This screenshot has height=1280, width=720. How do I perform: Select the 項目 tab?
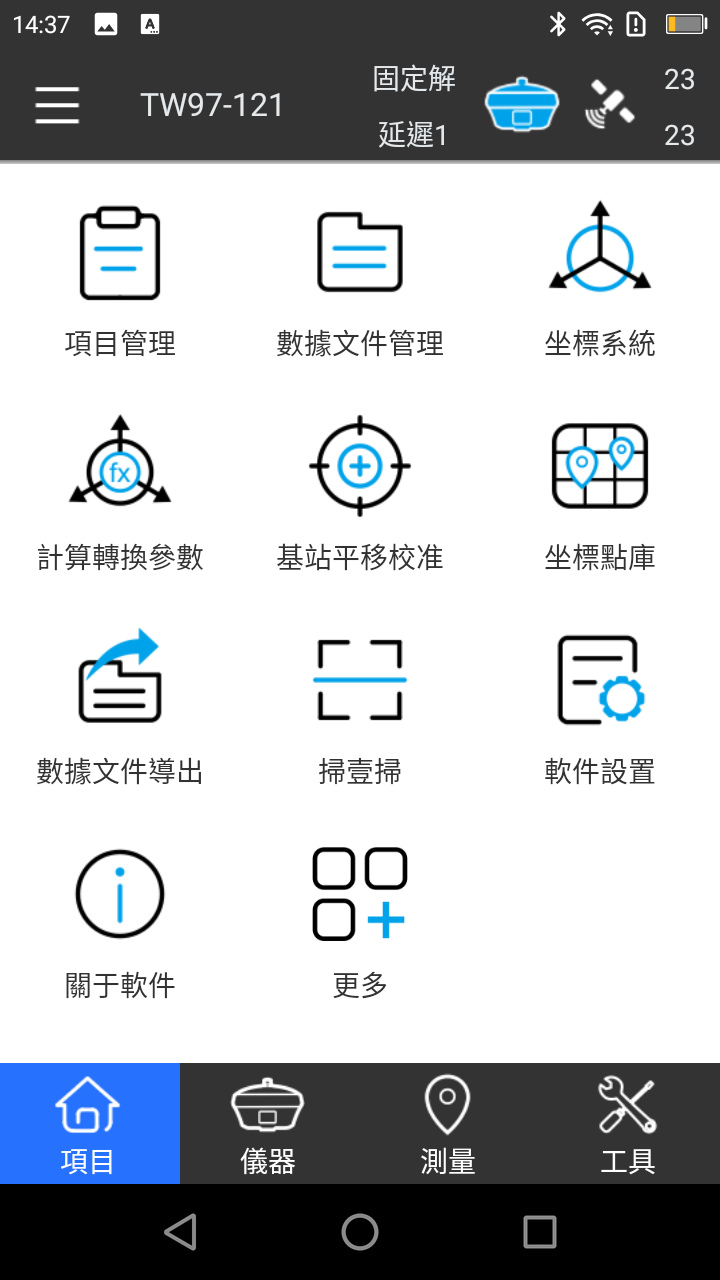coord(88,1124)
